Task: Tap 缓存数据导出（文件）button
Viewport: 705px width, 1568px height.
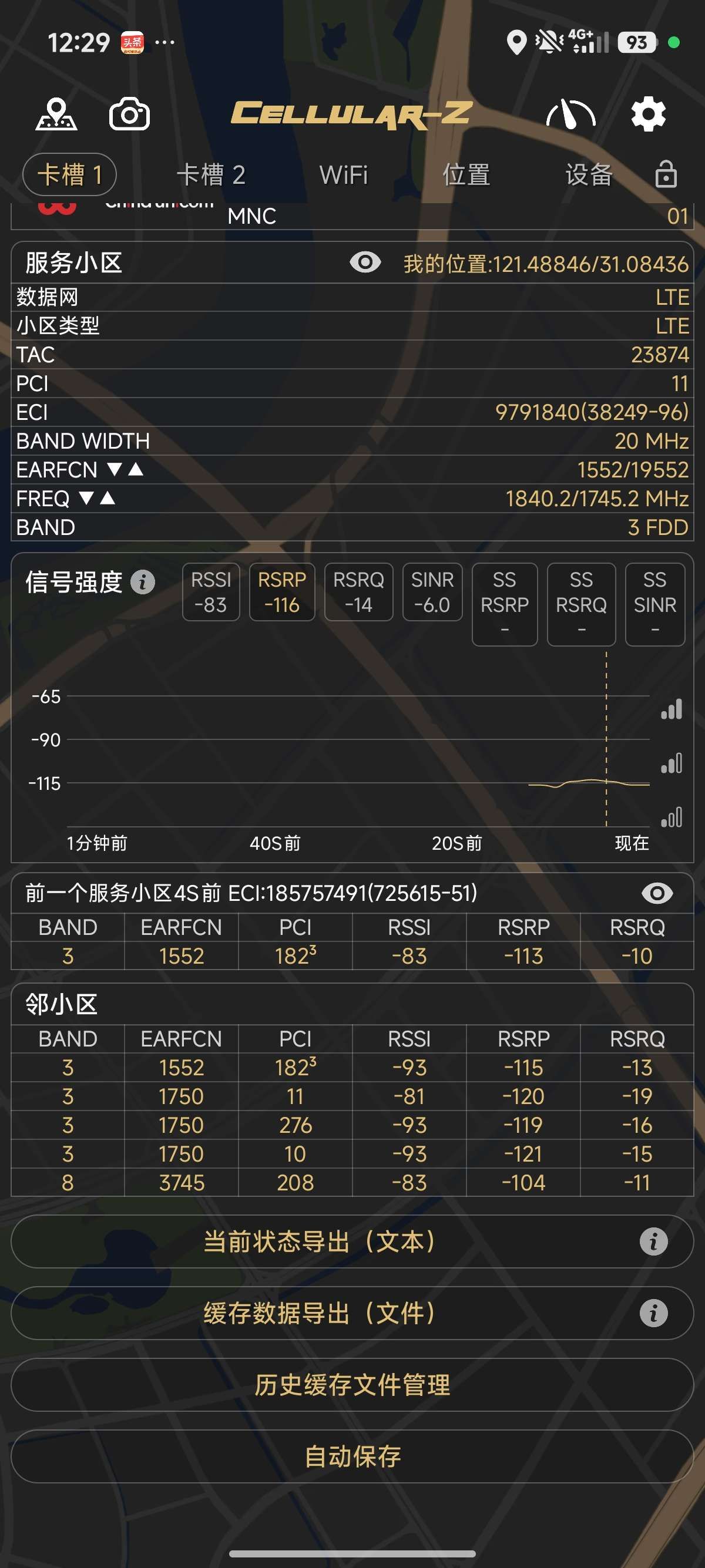Action: point(320,1313)
